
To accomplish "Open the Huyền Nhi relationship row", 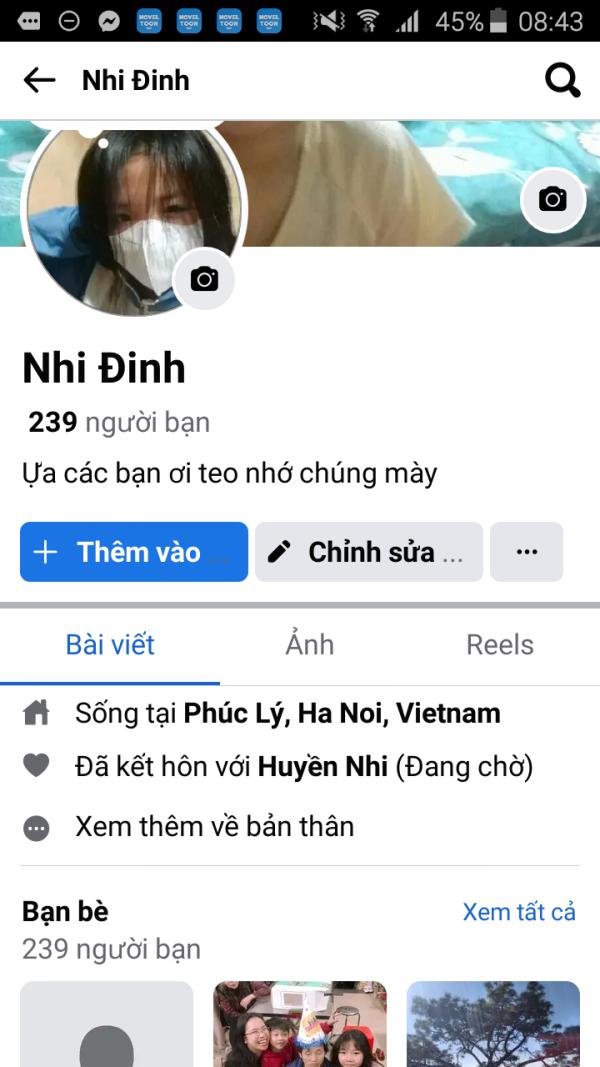I will point(304,767).
